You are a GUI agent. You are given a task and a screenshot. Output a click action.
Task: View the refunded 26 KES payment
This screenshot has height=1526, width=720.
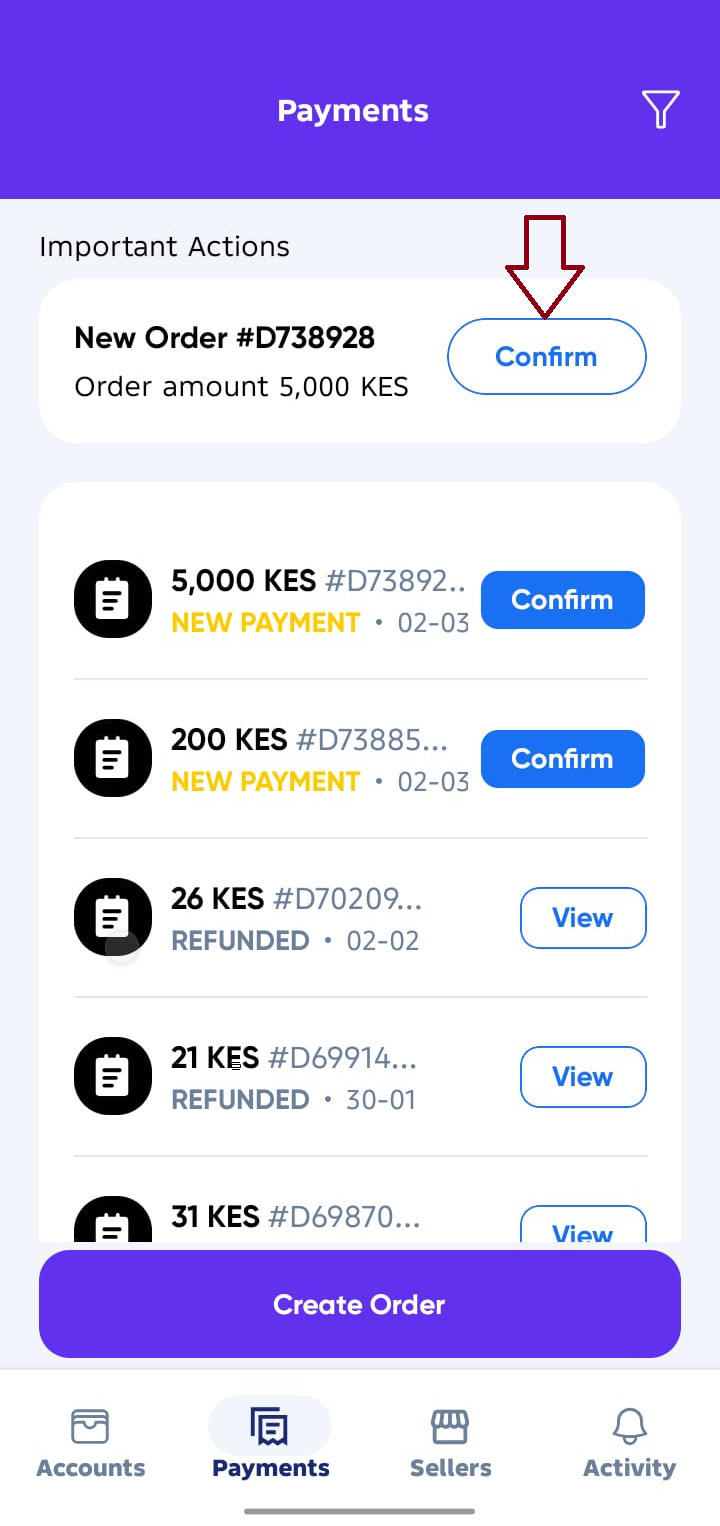(x=583, y=917)
